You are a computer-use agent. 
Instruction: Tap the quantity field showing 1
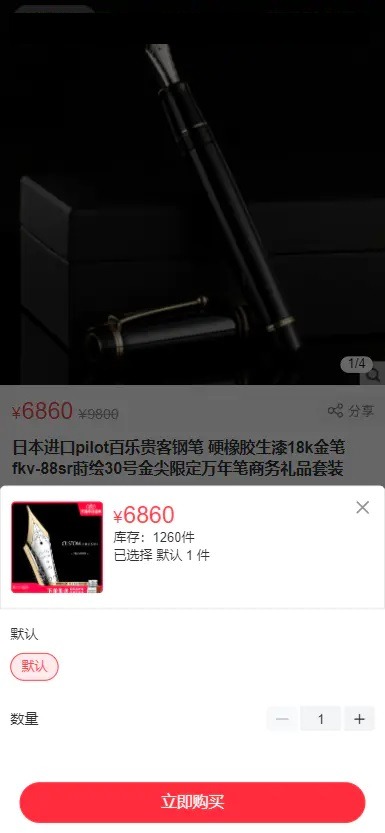point(321,719)
